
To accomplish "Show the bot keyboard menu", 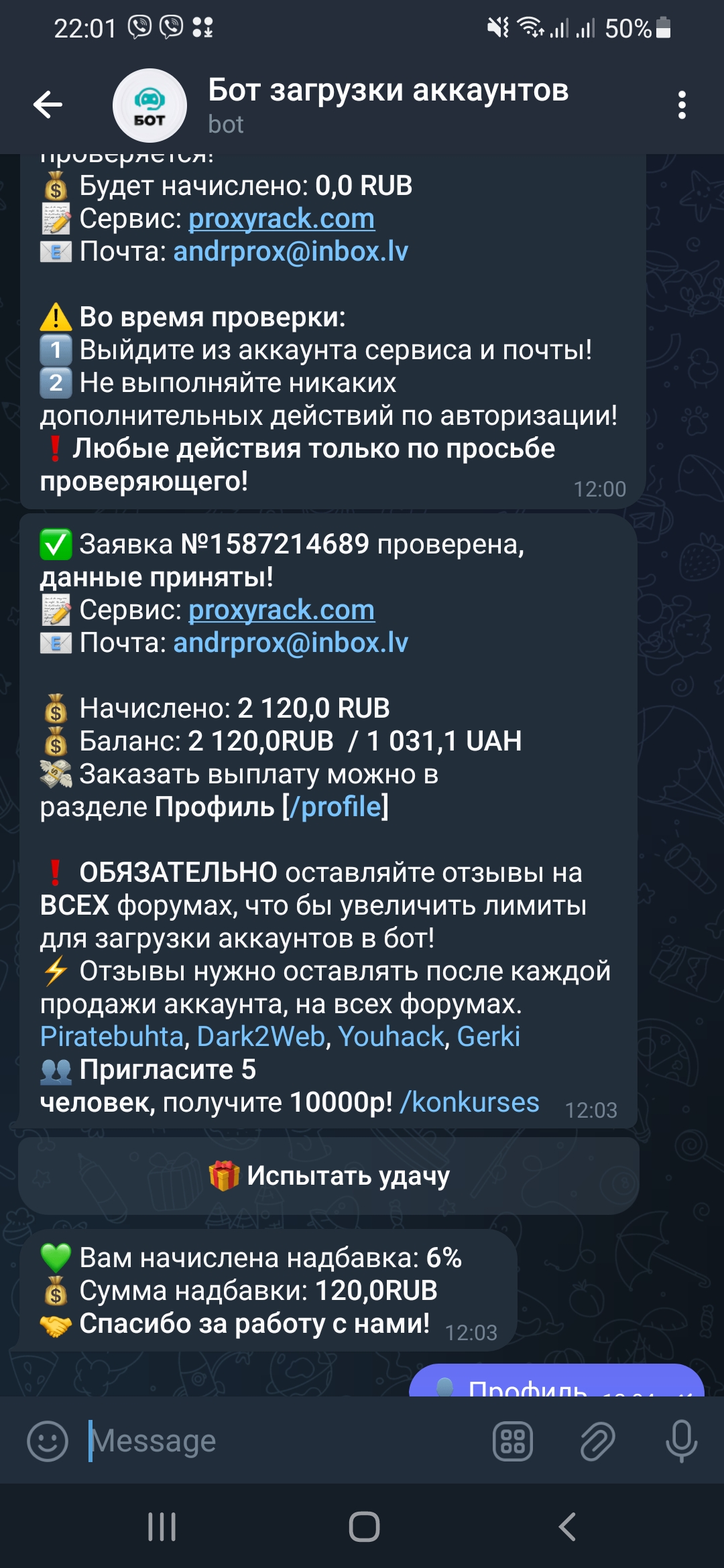I will click(x=513, y=1441).
